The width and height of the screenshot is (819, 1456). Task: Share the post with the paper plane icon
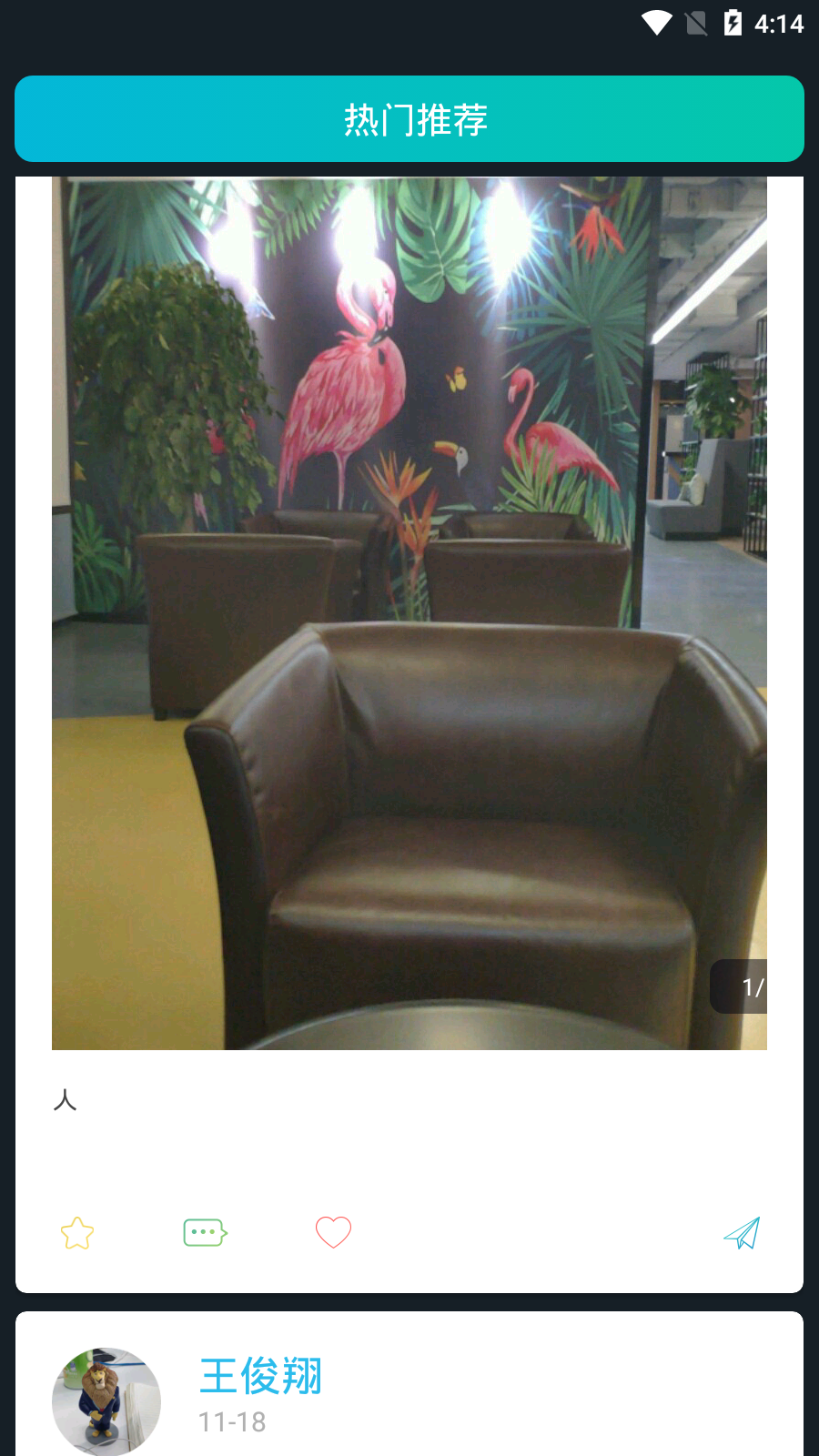coord(742,1233)
